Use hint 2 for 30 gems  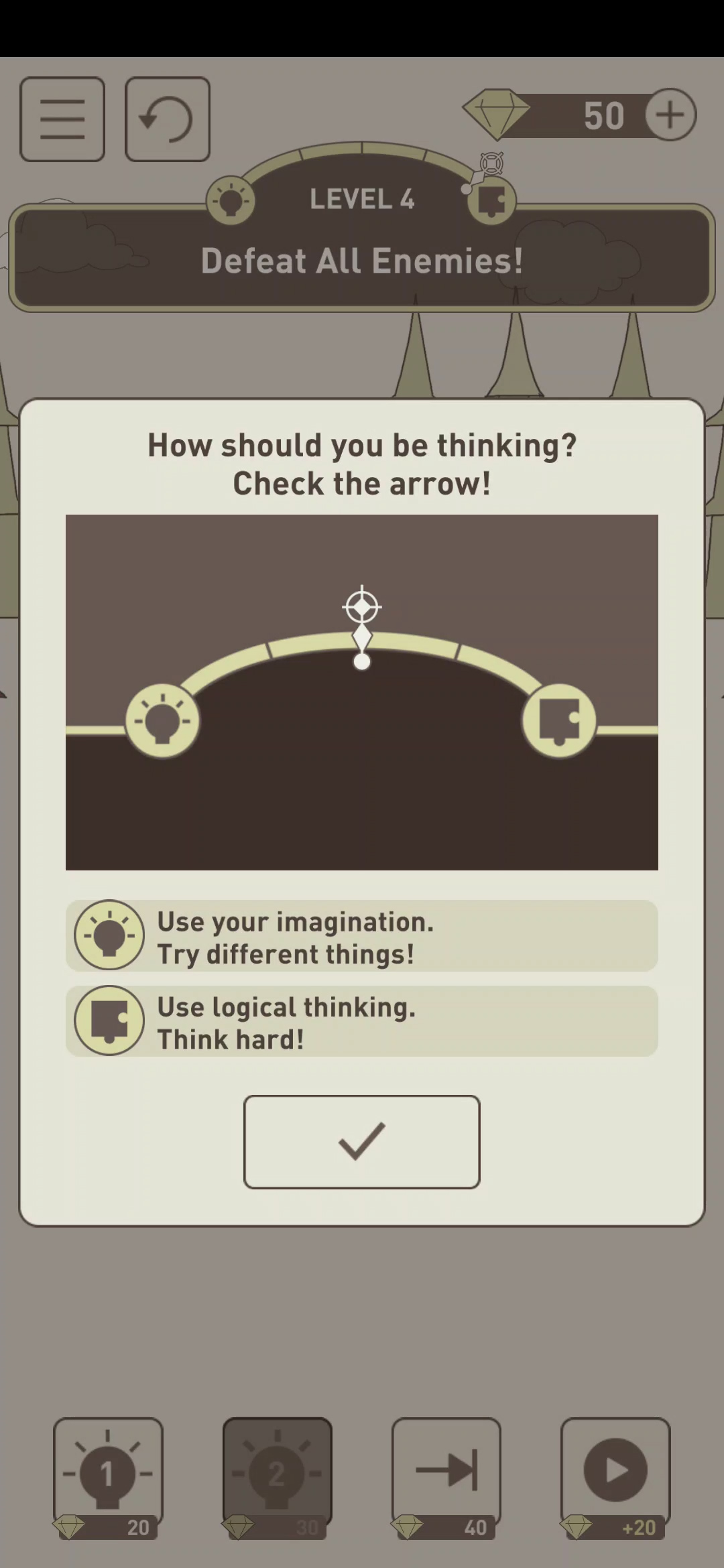277,1476
